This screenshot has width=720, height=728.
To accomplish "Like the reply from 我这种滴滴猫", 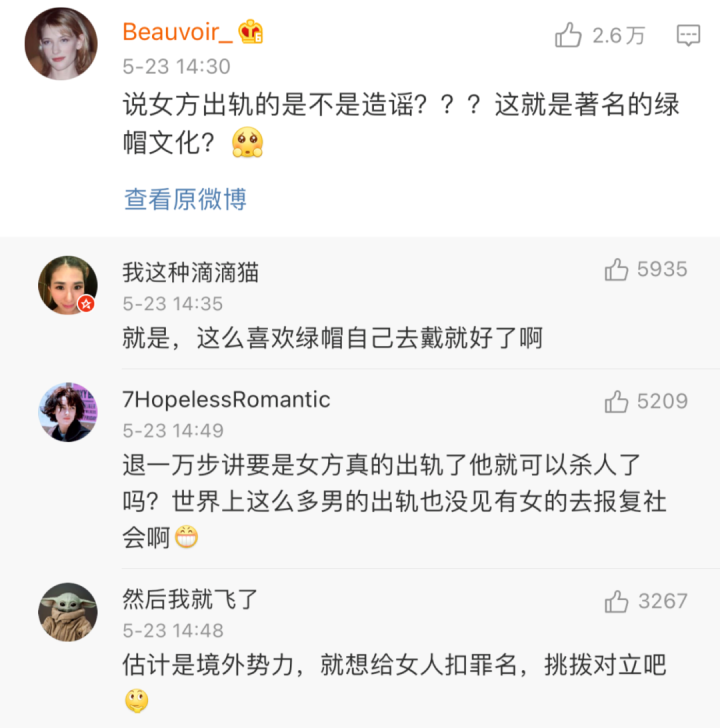I will (617, 269).
